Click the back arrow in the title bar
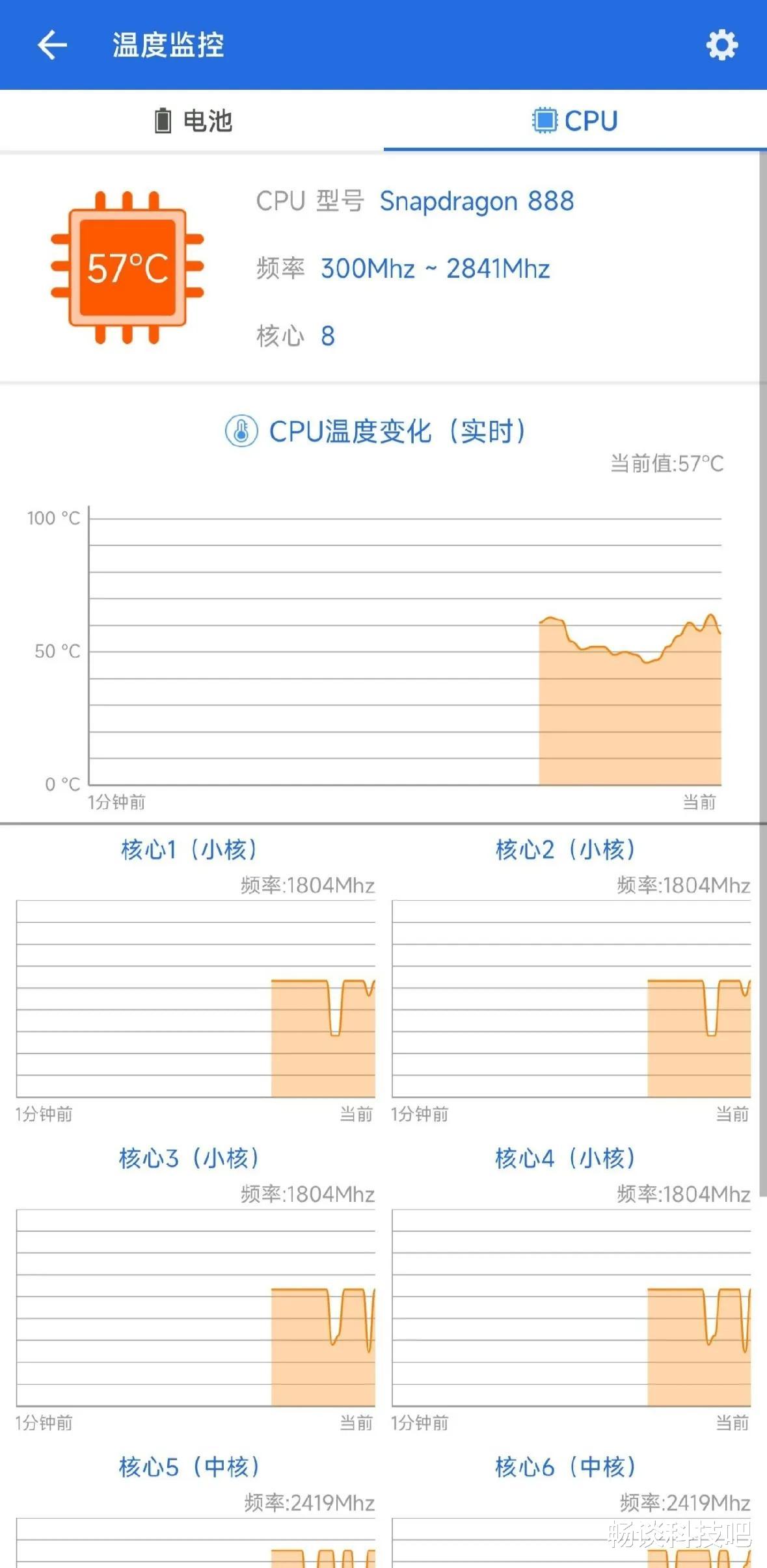The width and height of the screenshot is (767, 1568). click(51, 46)
